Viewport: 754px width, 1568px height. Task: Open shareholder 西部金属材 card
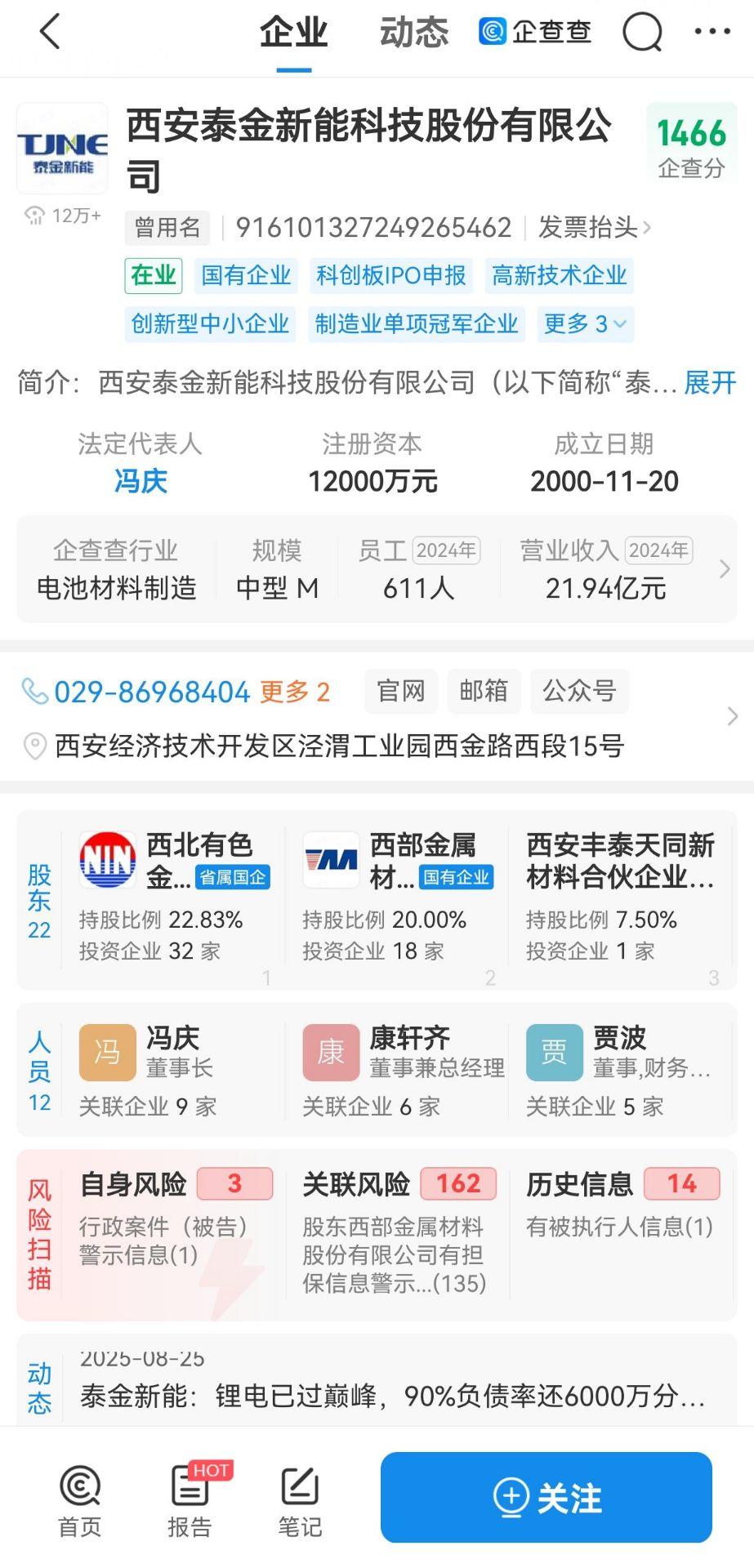click(395, 900)
